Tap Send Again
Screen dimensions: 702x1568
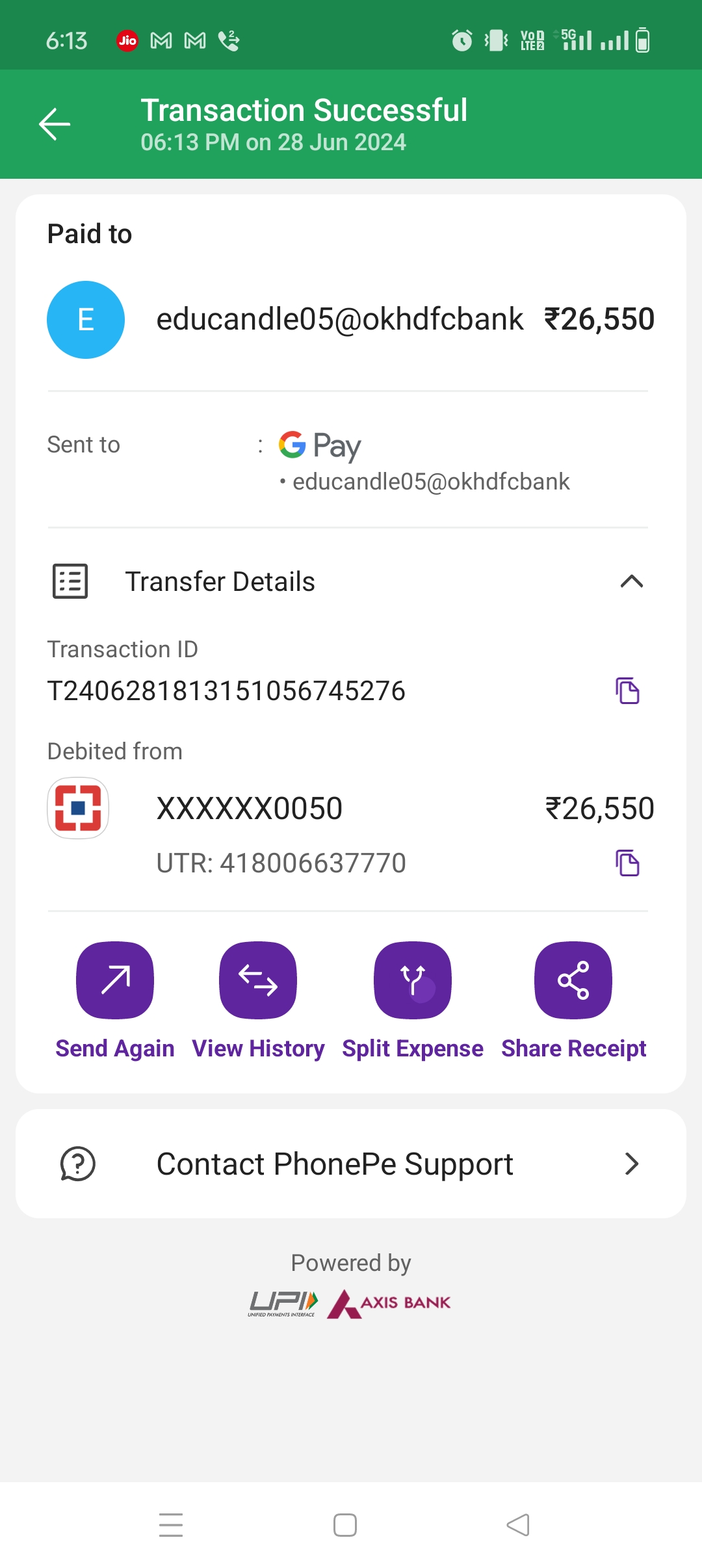pyautogui.click(x=115, y=980)
